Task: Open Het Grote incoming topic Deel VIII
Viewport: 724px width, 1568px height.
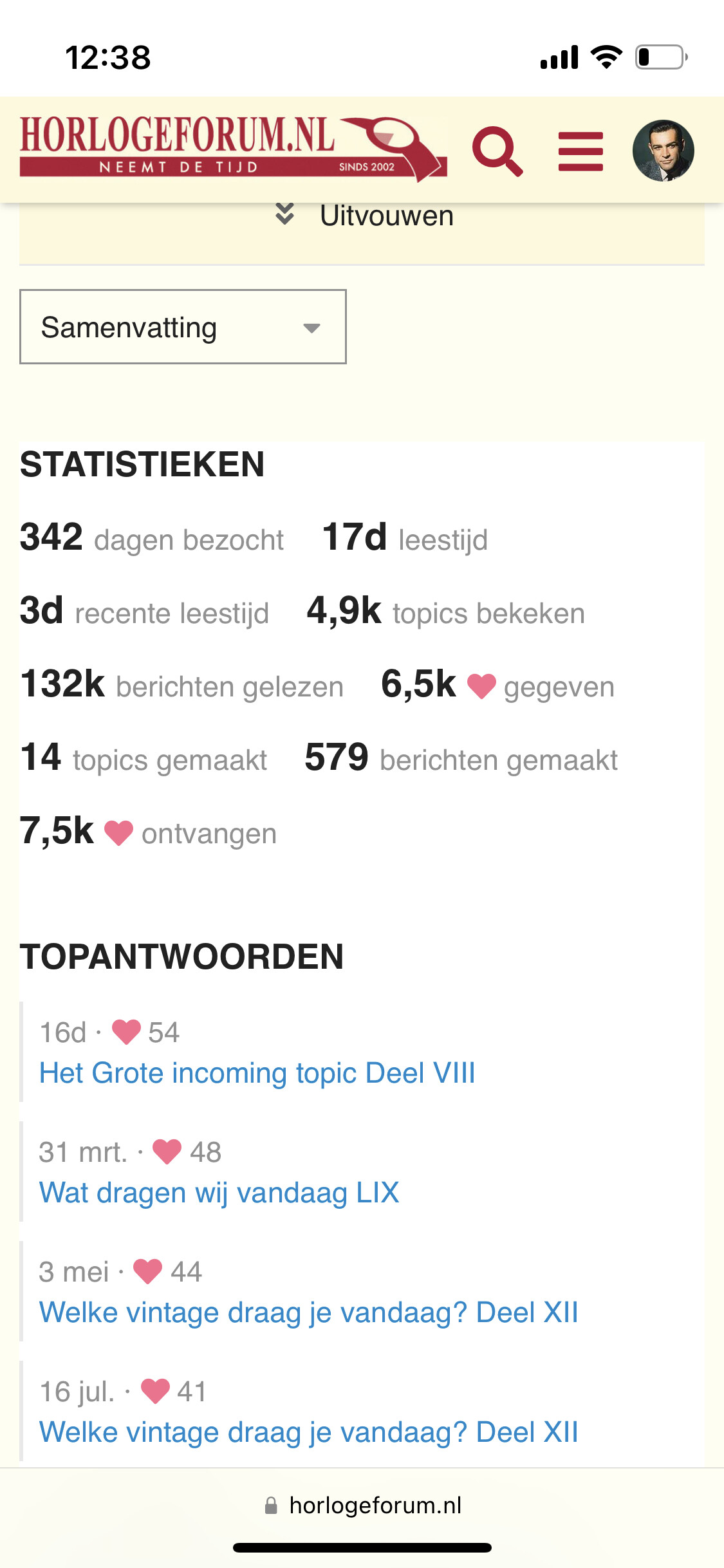Action: (257, 1073)
